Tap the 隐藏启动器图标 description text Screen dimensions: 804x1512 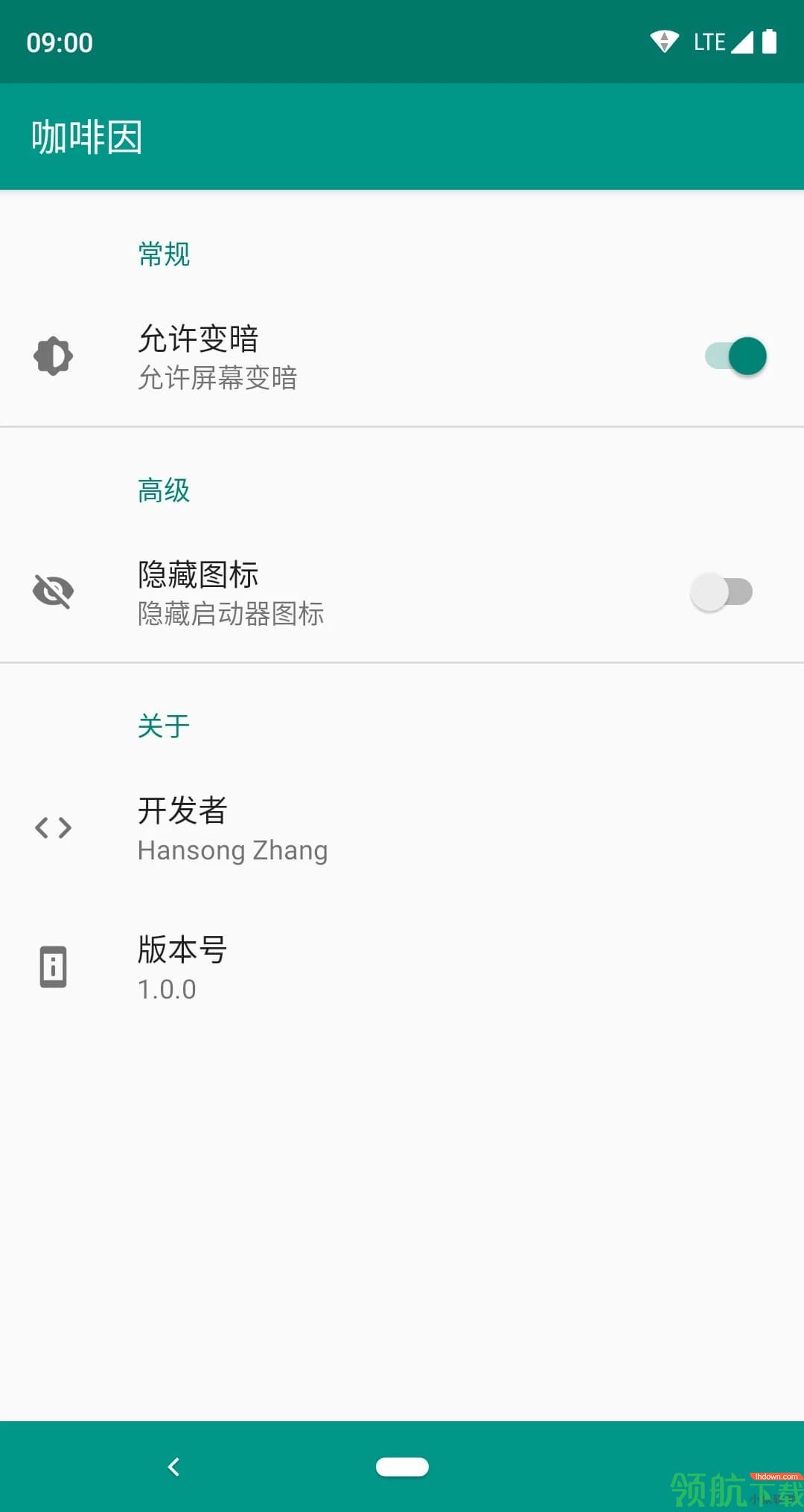232,614
